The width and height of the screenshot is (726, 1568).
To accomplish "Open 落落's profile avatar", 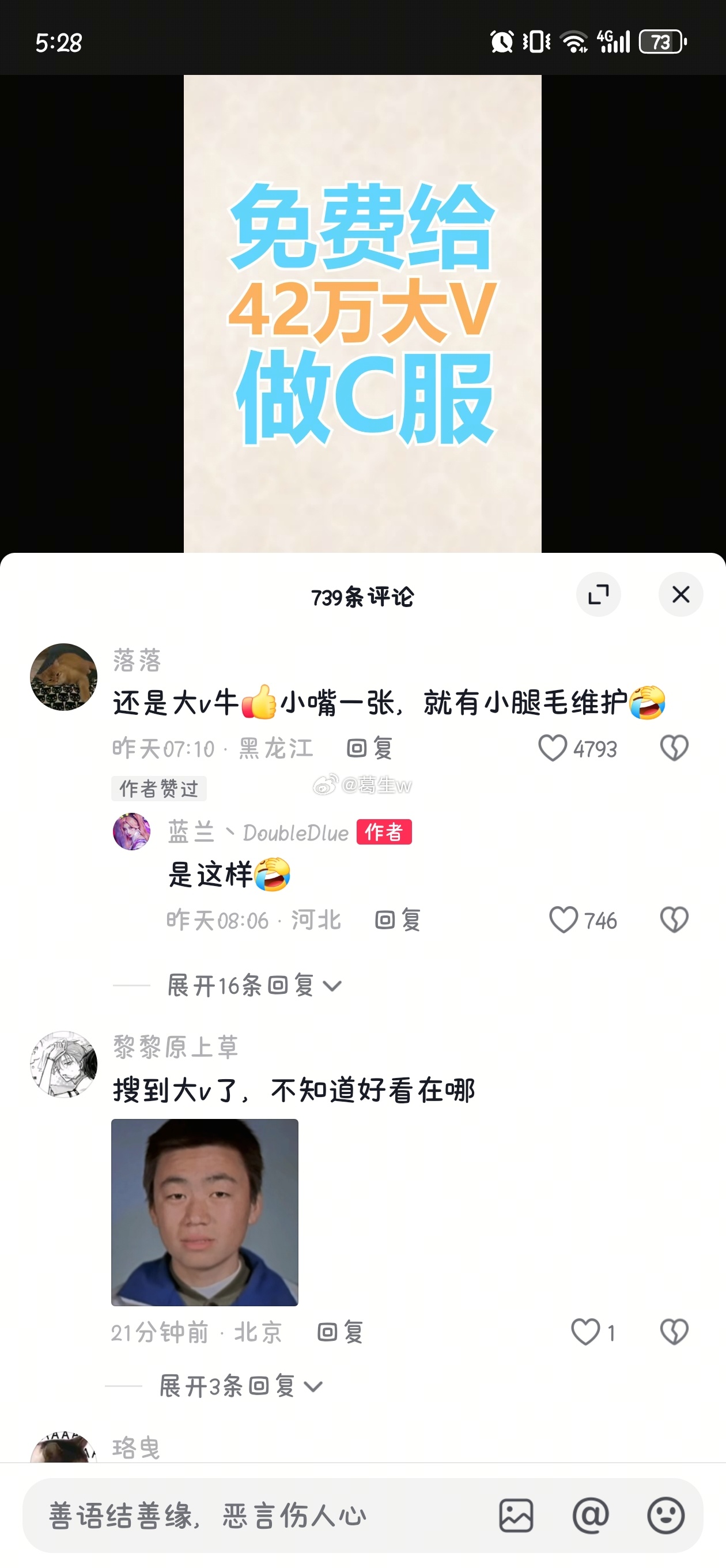I will [x=63, y=677].
